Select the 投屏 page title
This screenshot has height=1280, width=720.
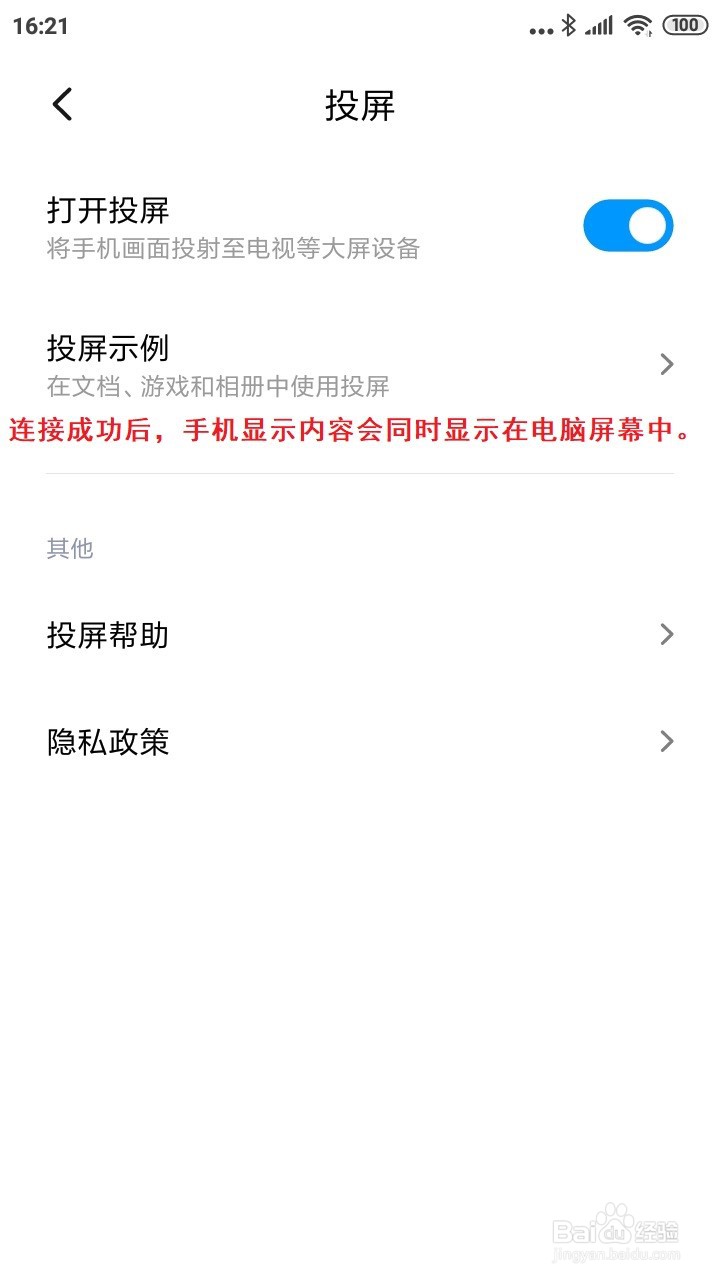360,105
